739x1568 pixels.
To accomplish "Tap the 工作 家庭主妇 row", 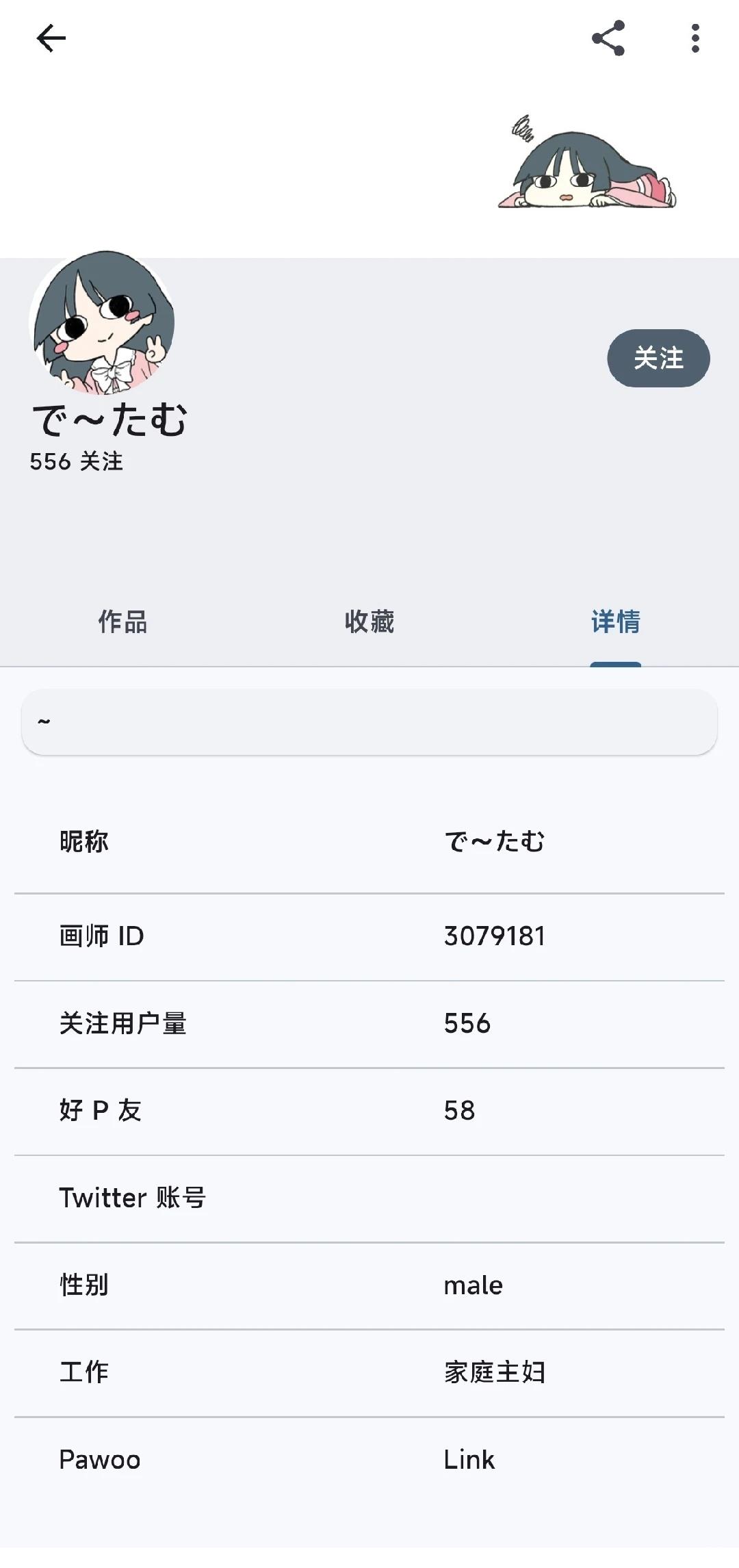I will 369,1372.
